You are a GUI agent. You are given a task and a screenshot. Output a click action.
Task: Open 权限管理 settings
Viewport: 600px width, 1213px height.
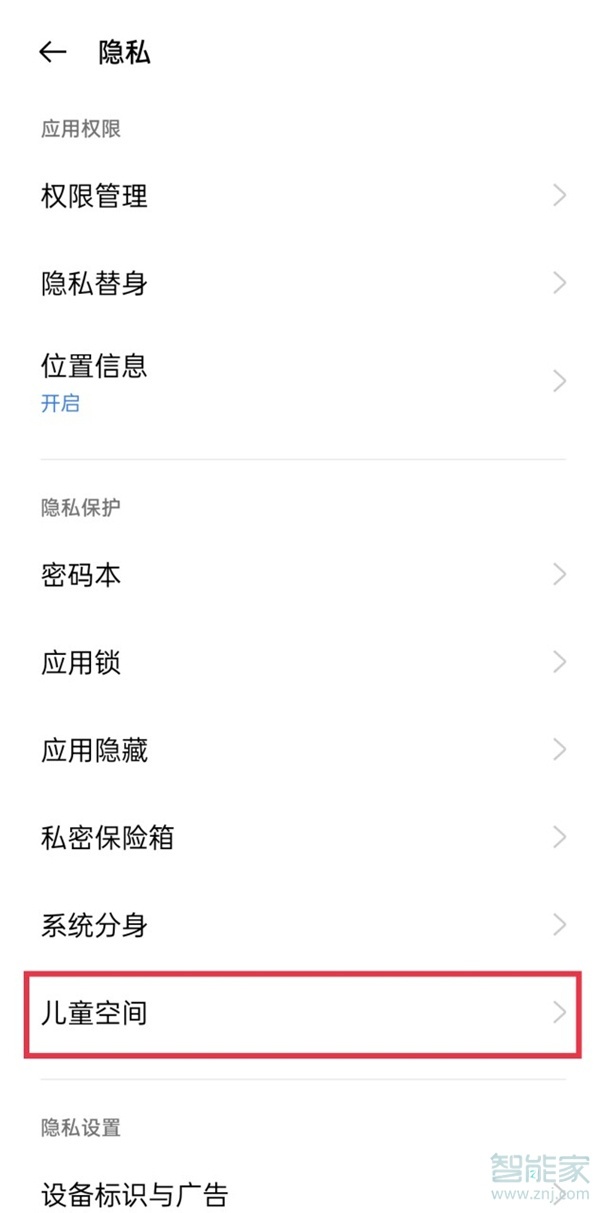(x=300, y=196)
